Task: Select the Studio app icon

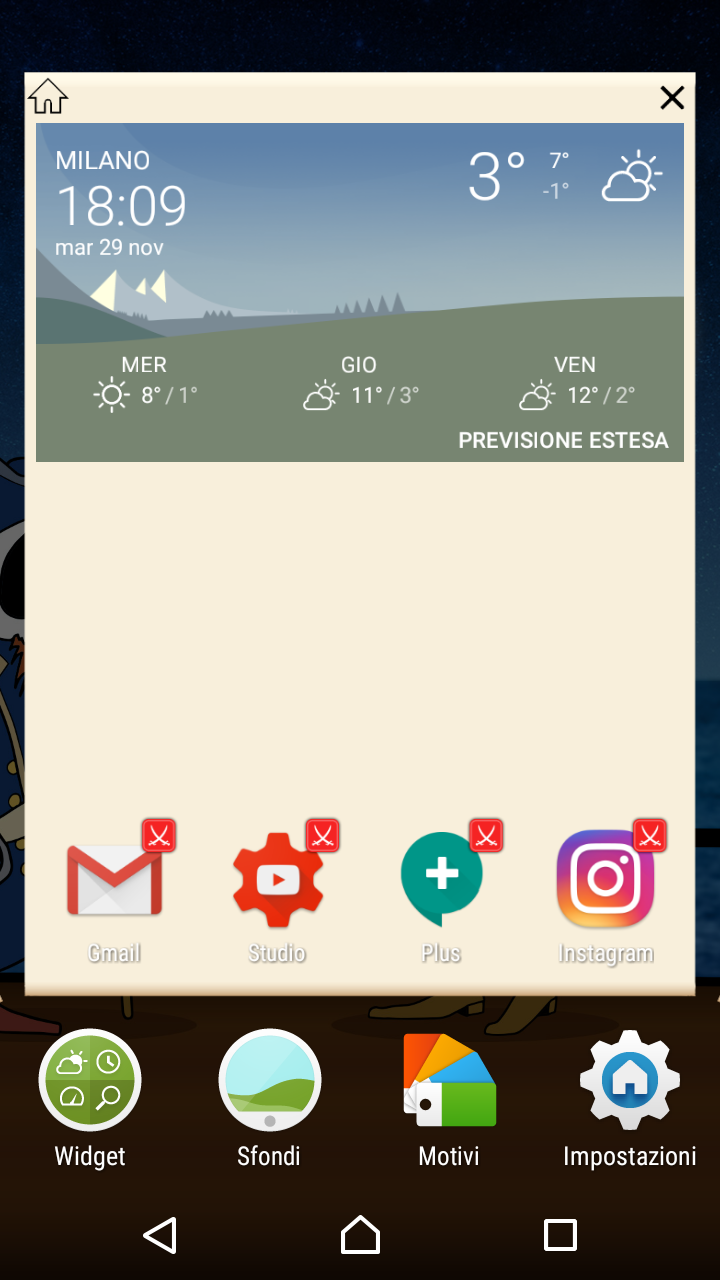Action: [x=277, y=882]
